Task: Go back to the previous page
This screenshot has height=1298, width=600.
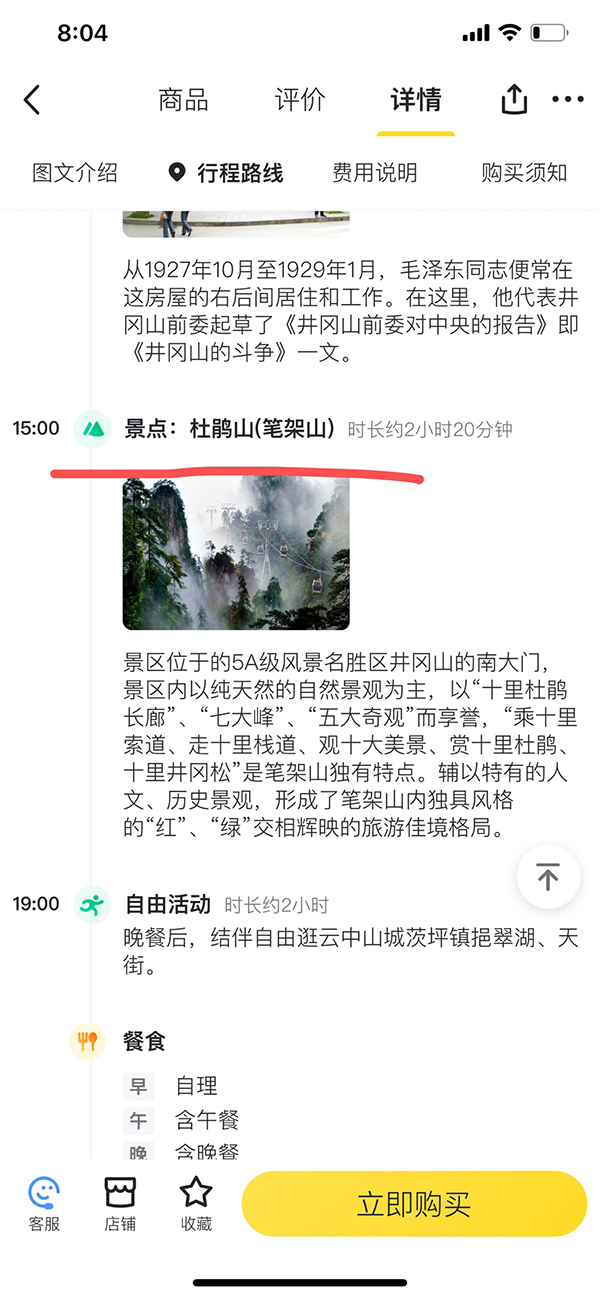Action: [x=32, y=100]
